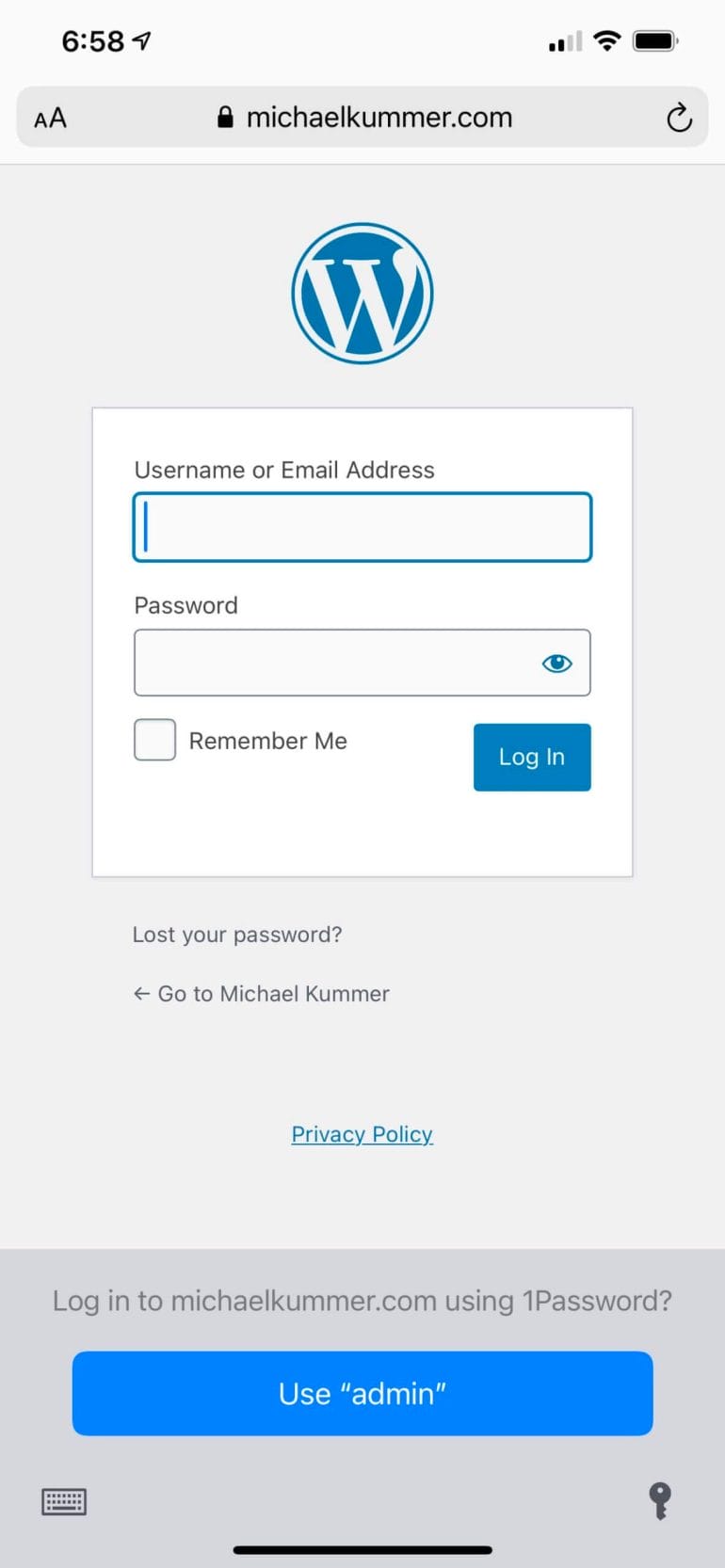This screenshot has height=1568, width=725.
Task: Focus the Username or Email Address field
Action: pos(362,527)
